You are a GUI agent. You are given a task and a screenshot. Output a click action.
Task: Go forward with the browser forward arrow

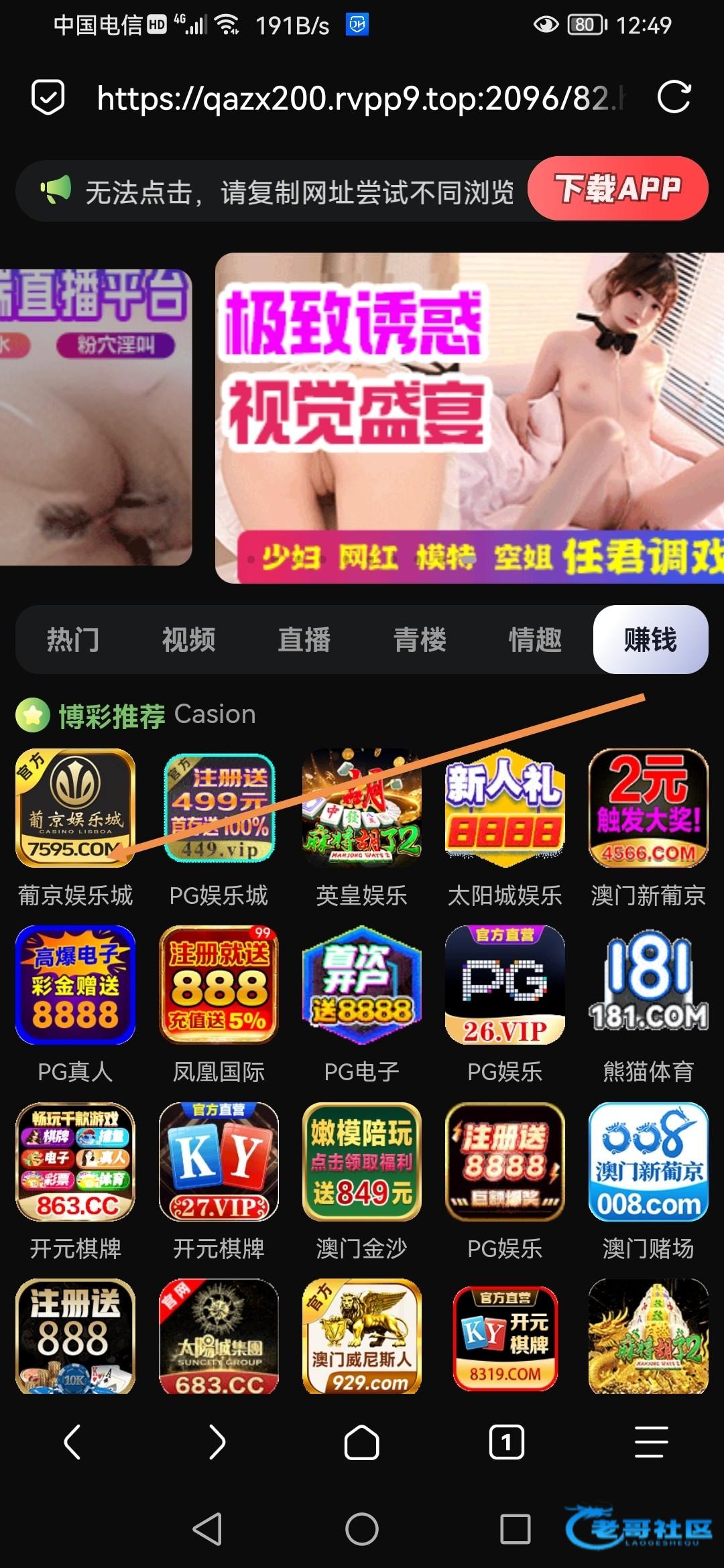pos(217,1441)
